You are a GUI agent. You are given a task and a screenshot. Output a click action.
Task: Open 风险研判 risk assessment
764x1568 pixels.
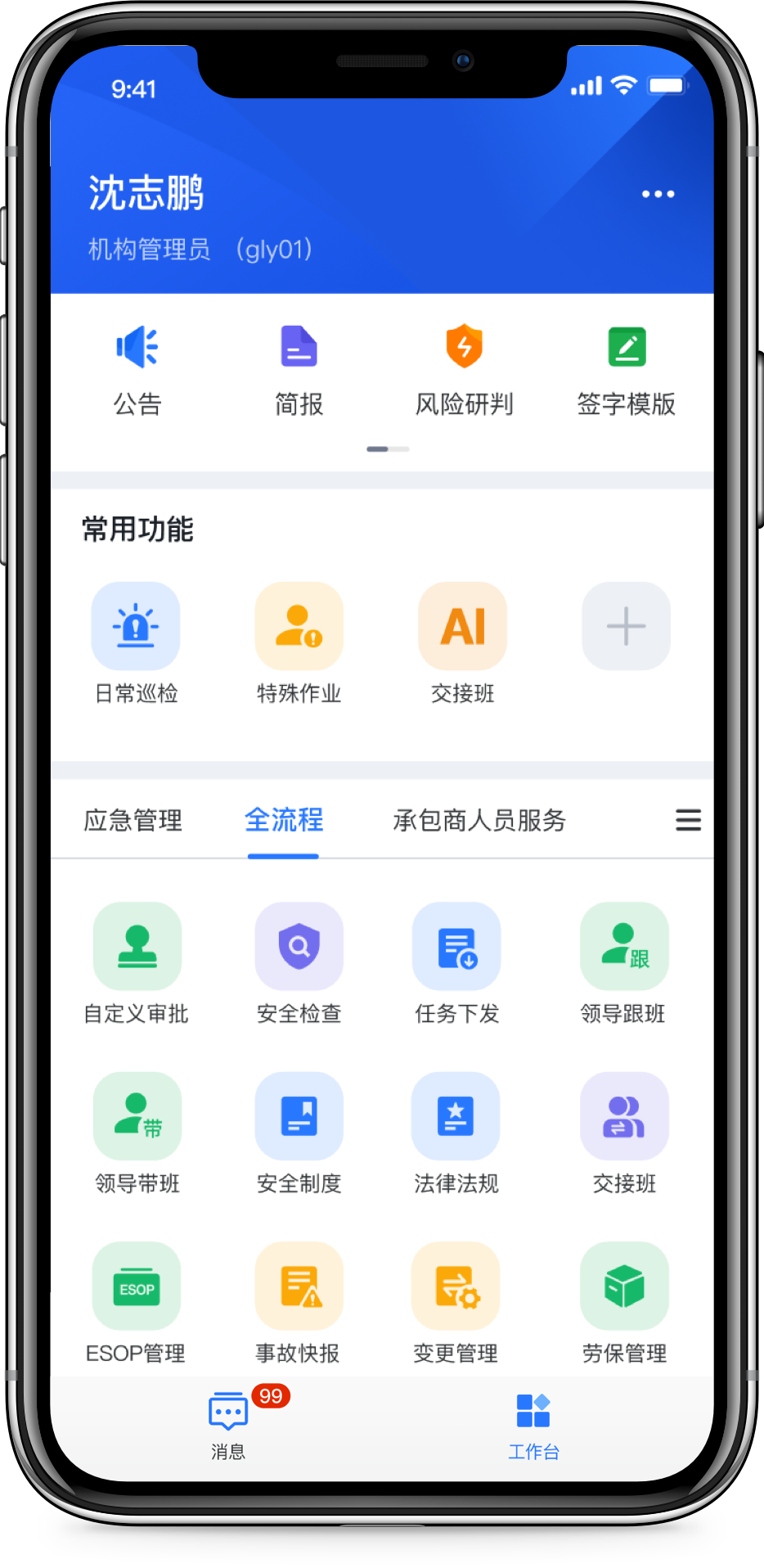pos(464,347)
